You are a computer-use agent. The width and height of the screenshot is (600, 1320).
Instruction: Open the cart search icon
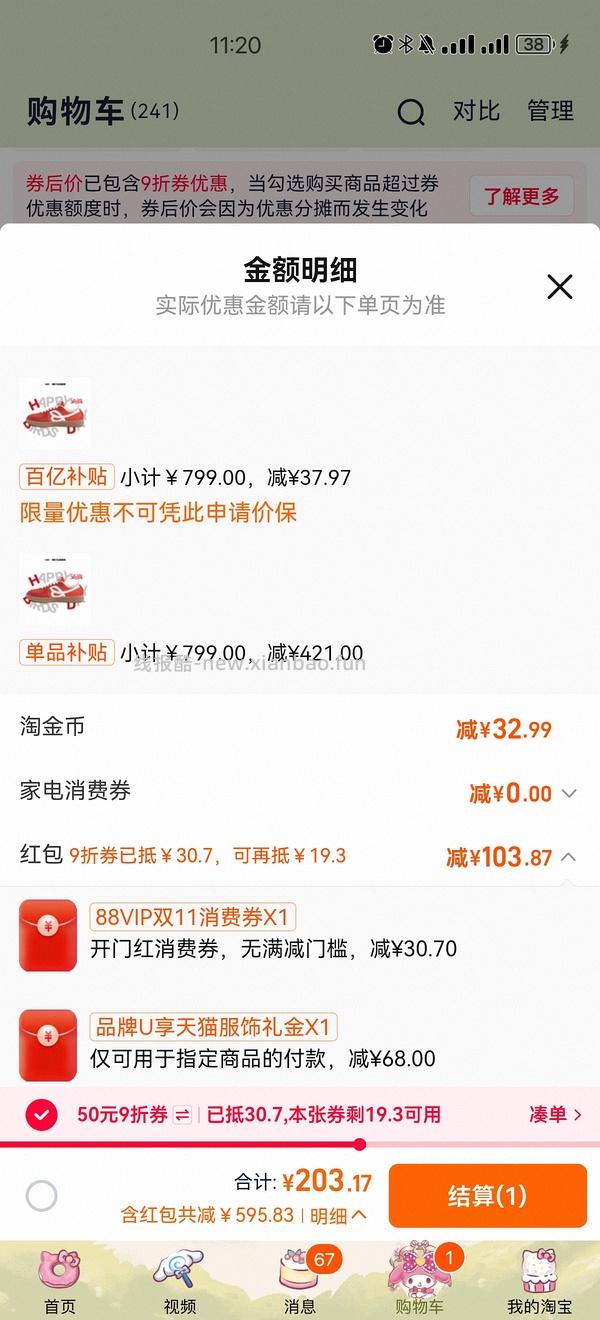pyautogui.click(x=411, y=112)
